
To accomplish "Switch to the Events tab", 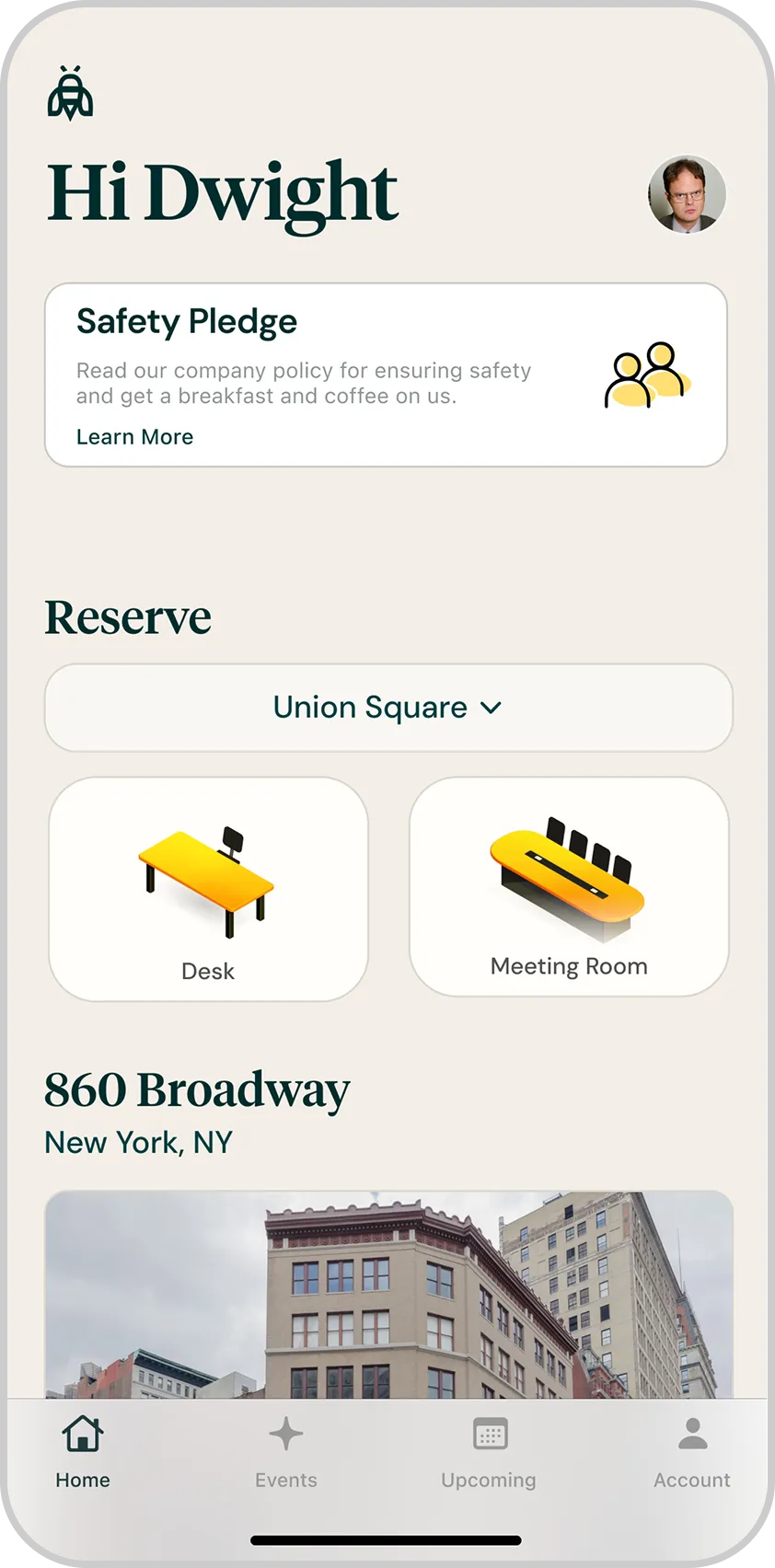I will [x=286, y=1452].
